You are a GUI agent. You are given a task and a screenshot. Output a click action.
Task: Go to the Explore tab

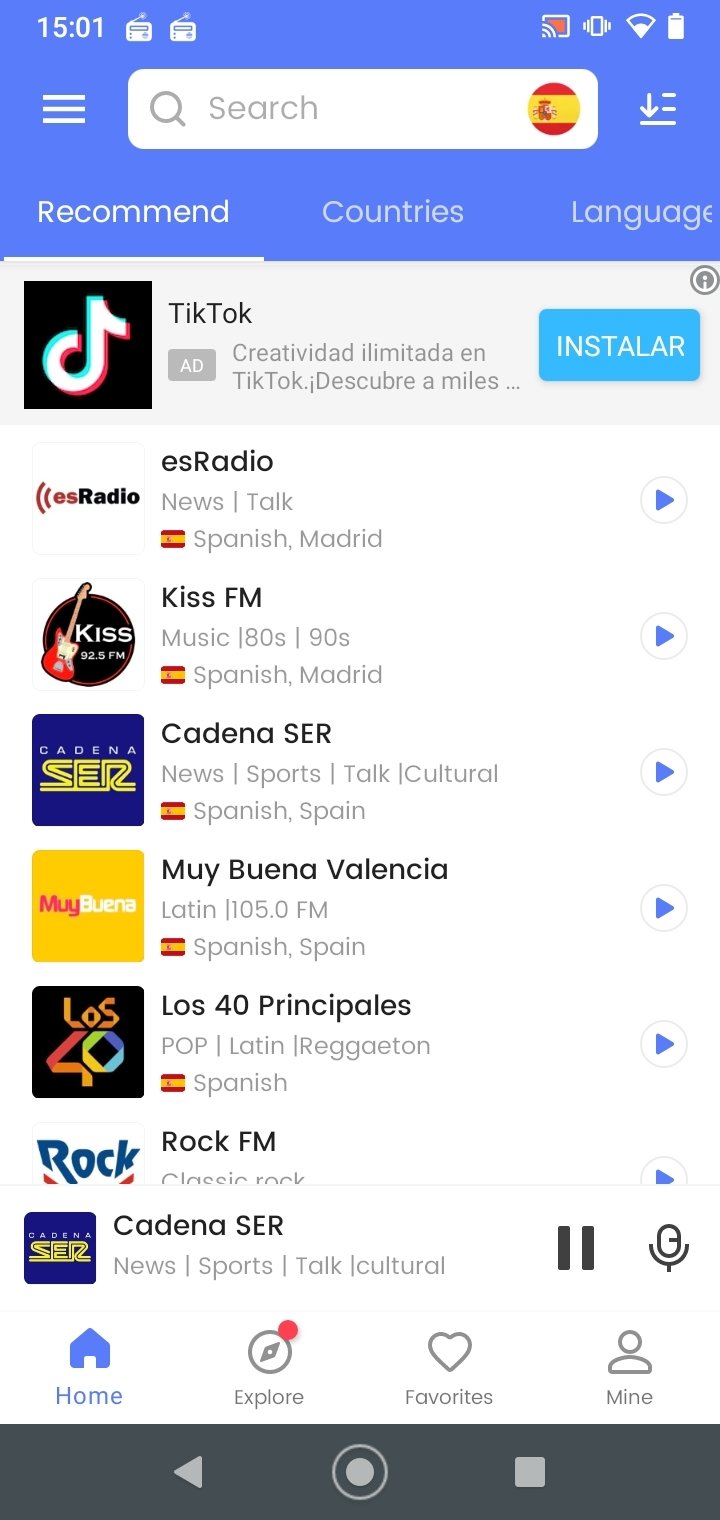coord(269,1367)
